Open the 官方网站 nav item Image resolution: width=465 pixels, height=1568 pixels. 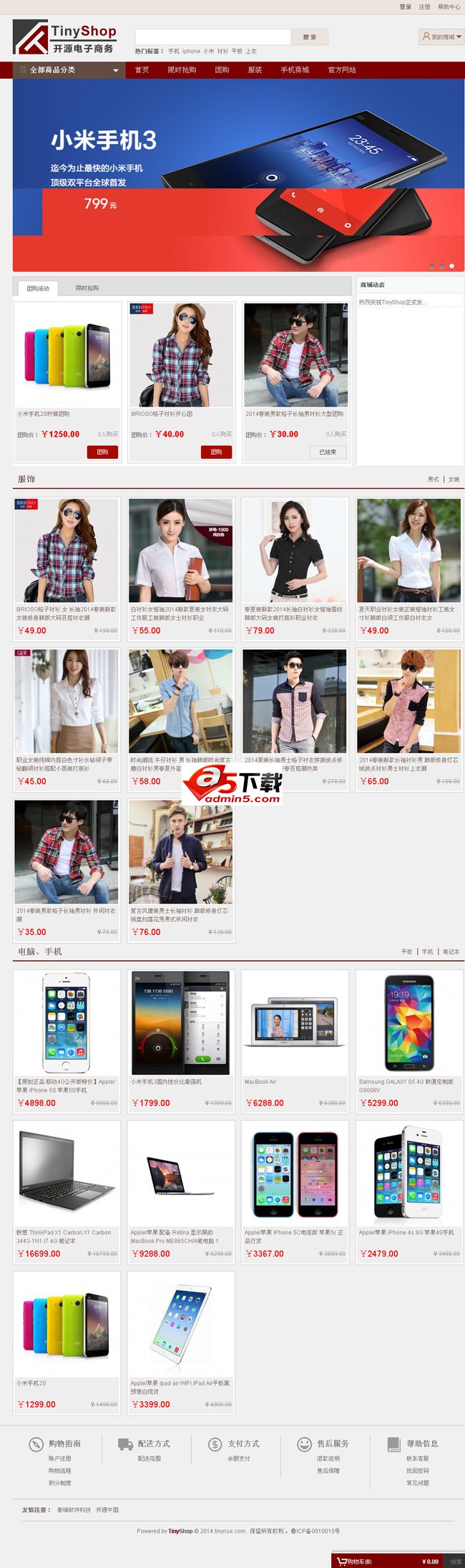(x=341, y=70)
